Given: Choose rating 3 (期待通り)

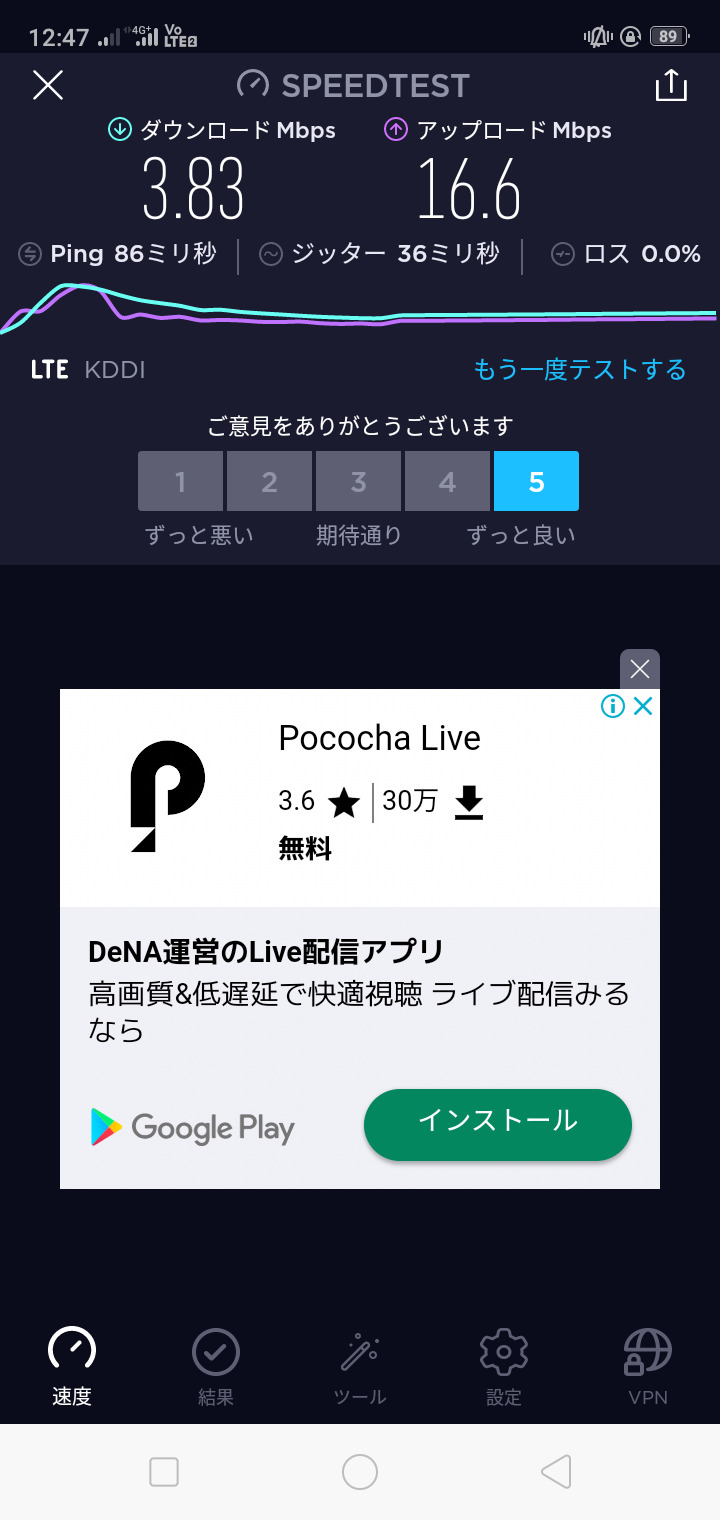Looking at the screenshot, I should point(358,482).
